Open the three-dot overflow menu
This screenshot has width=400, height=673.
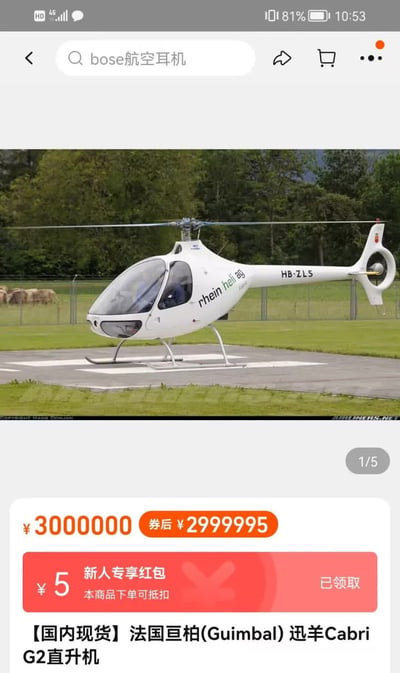coord(371,58)
